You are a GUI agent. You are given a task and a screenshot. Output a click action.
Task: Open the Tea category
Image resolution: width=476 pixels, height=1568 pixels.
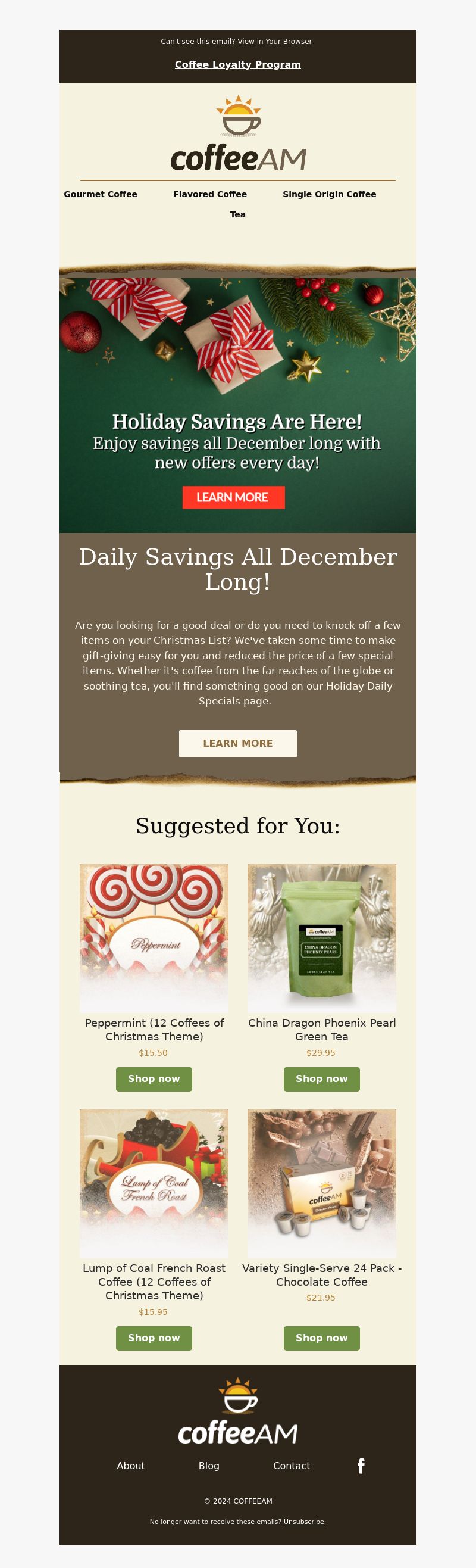tap(237, 214)
